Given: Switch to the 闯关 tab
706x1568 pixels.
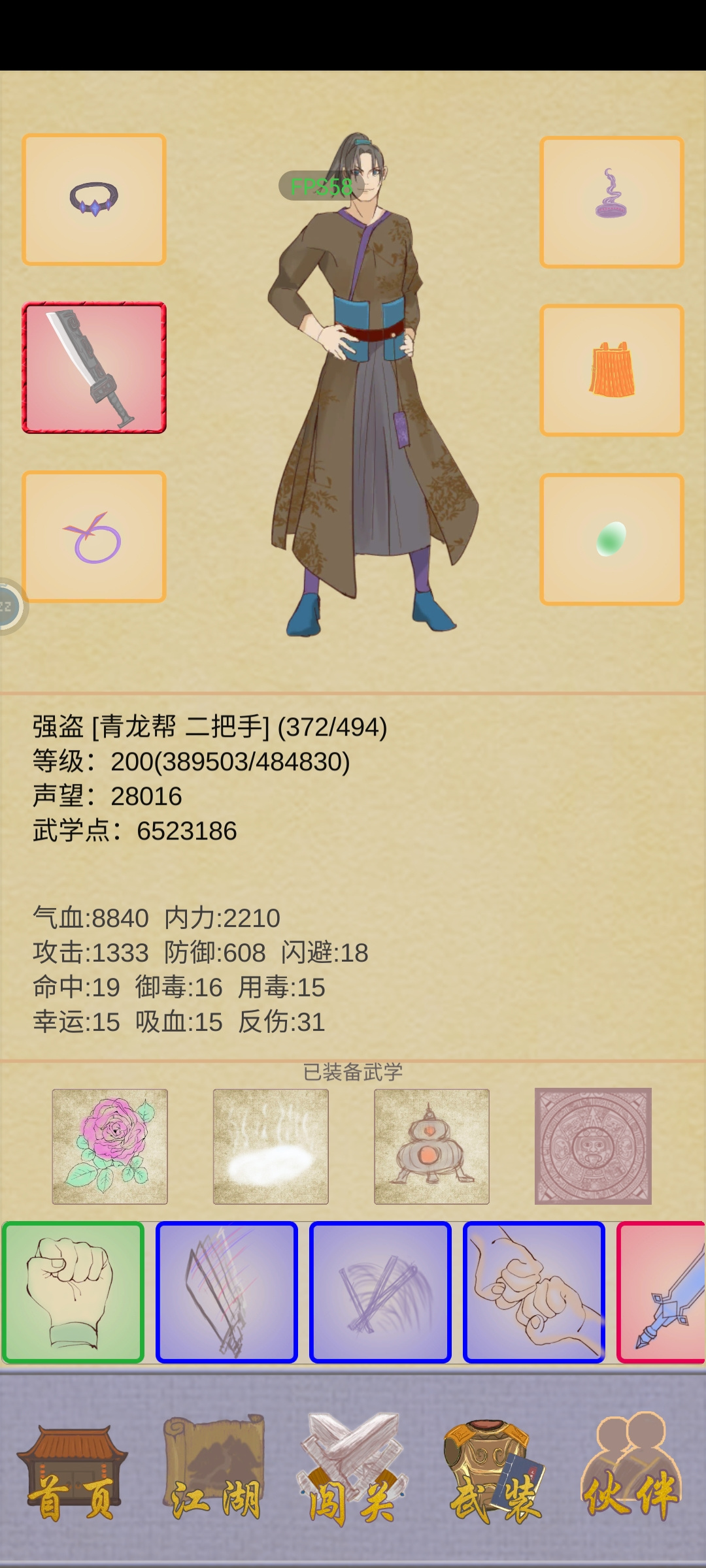Looking at the screenshot, I should 353,1470.
